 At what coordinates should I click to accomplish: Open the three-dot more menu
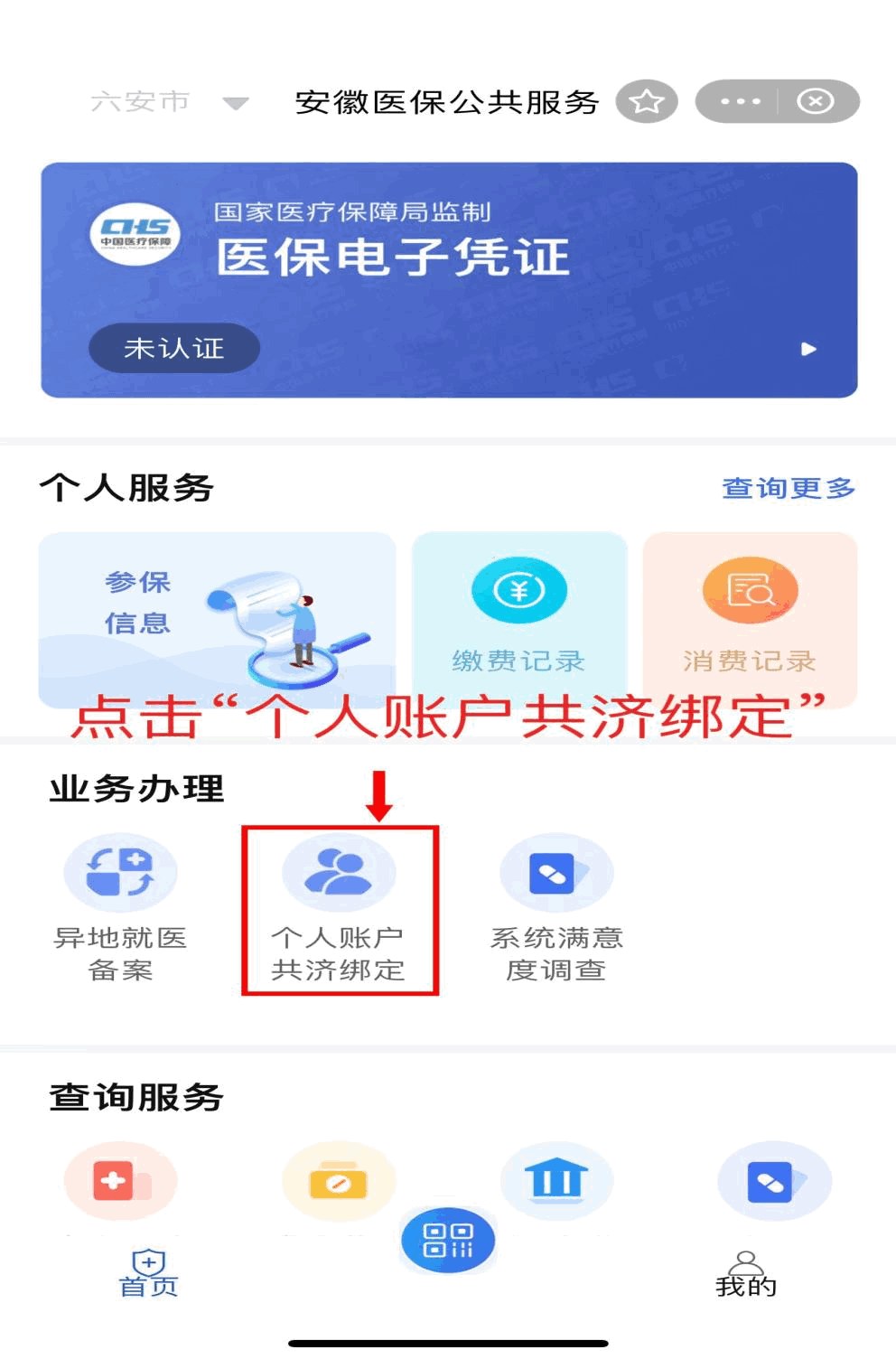740,101
